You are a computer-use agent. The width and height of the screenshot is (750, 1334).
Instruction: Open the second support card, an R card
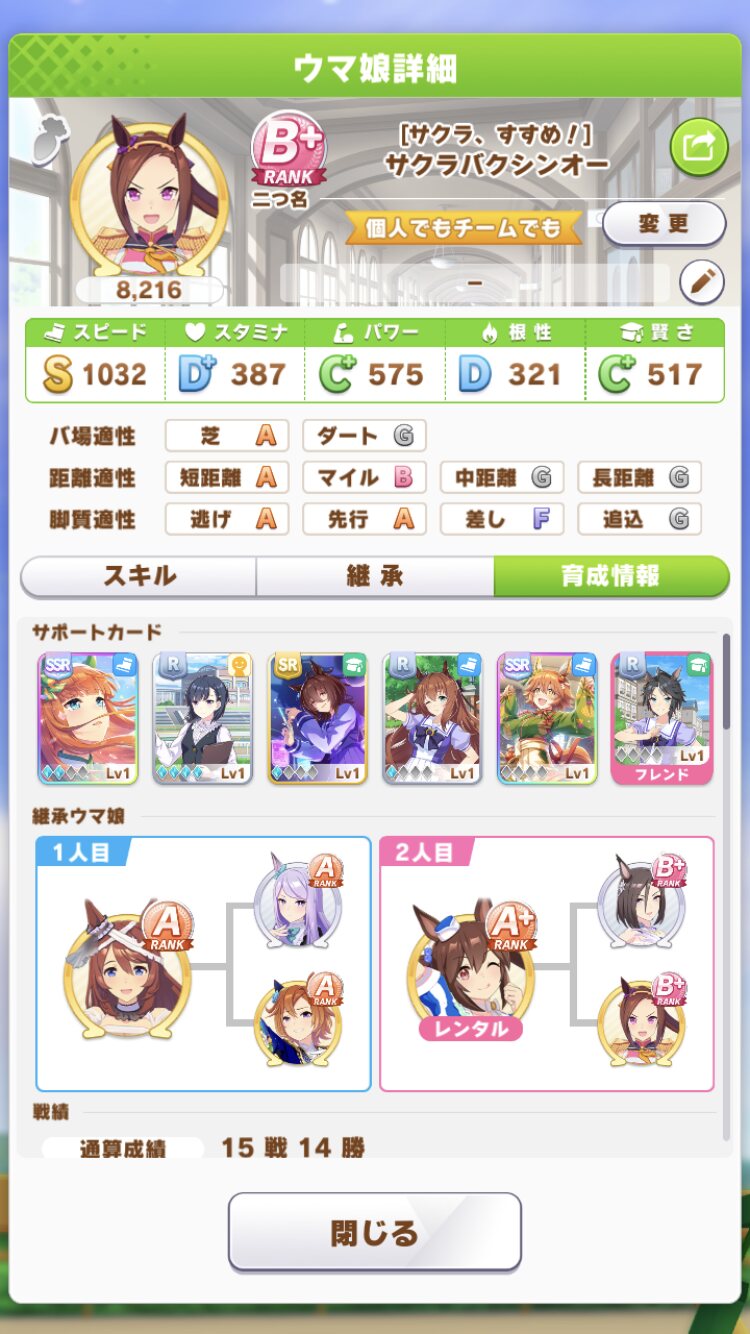(x=203, y=718)
